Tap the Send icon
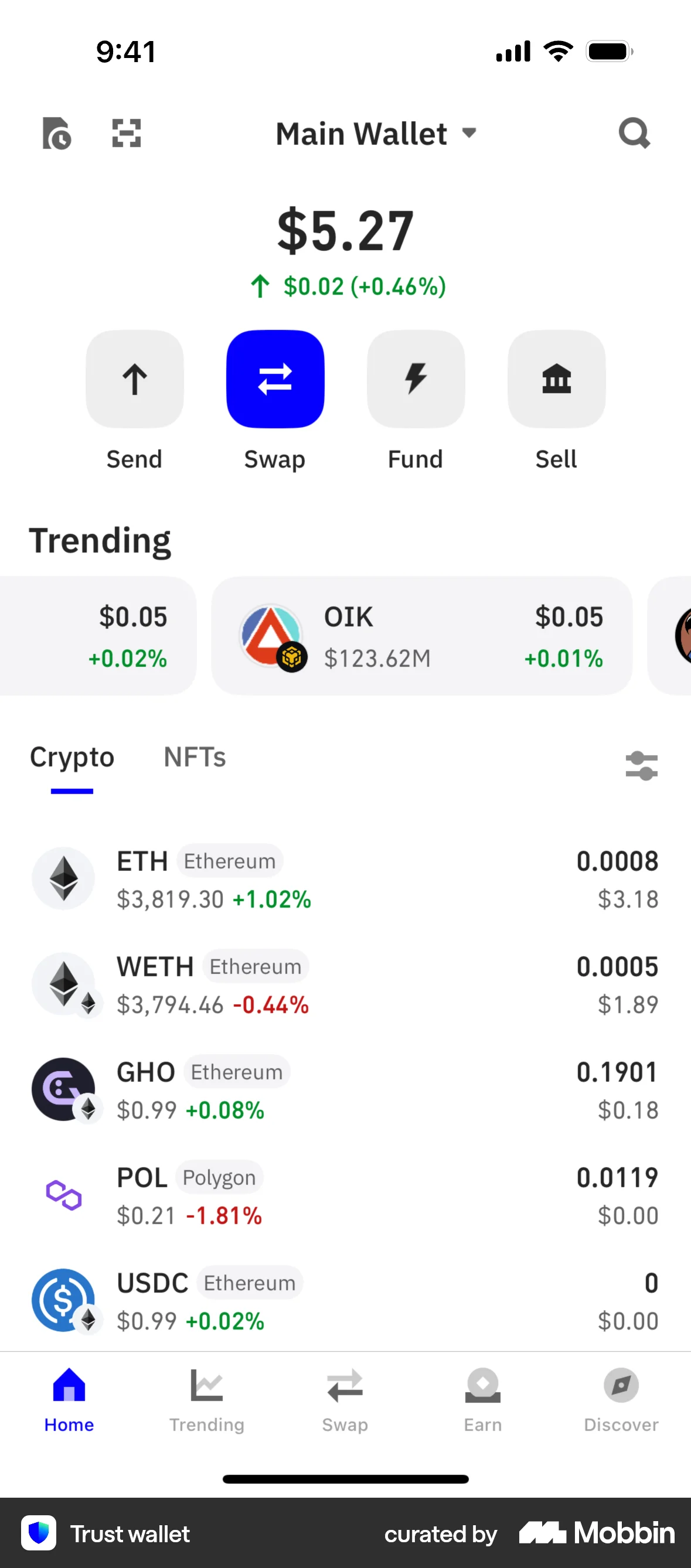This screenshot has width=691, height=1568. [135, 379]
